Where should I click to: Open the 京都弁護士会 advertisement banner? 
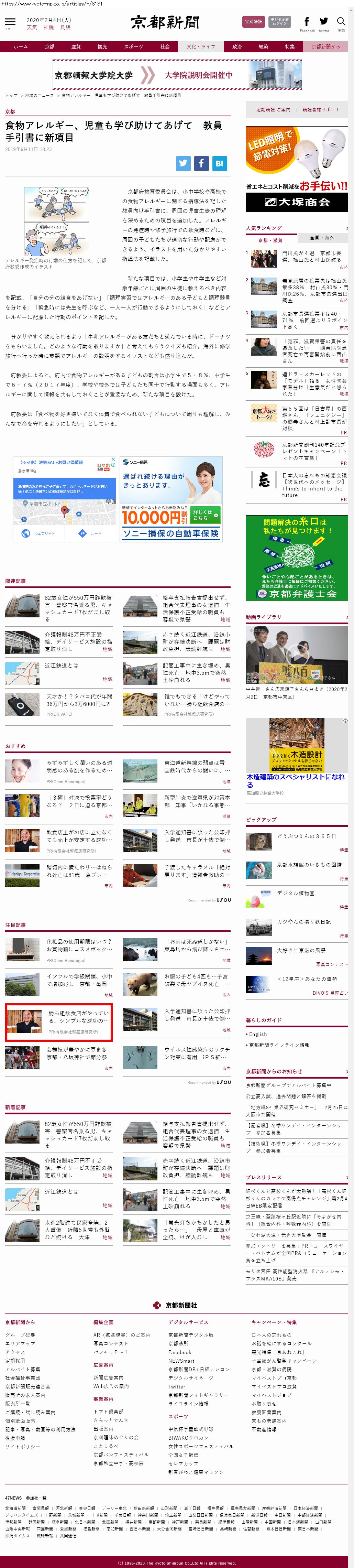click(x=297, y=558)
